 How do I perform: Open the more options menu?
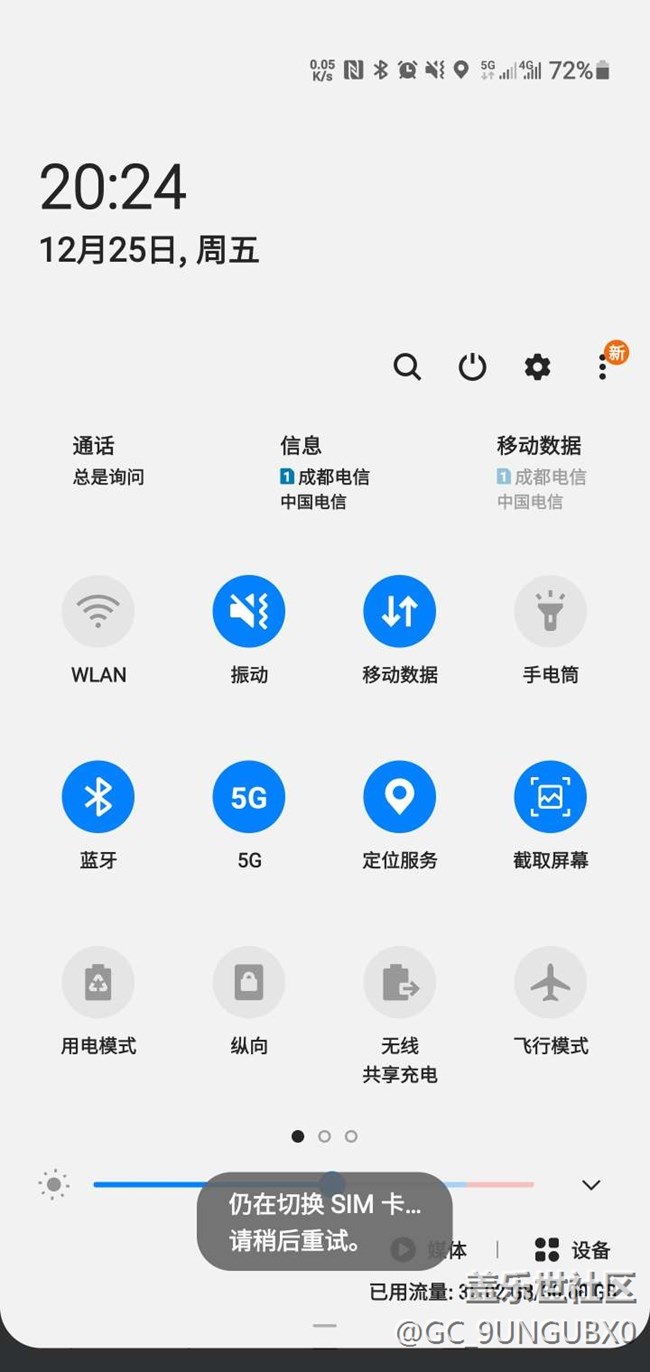click(603, 367)
